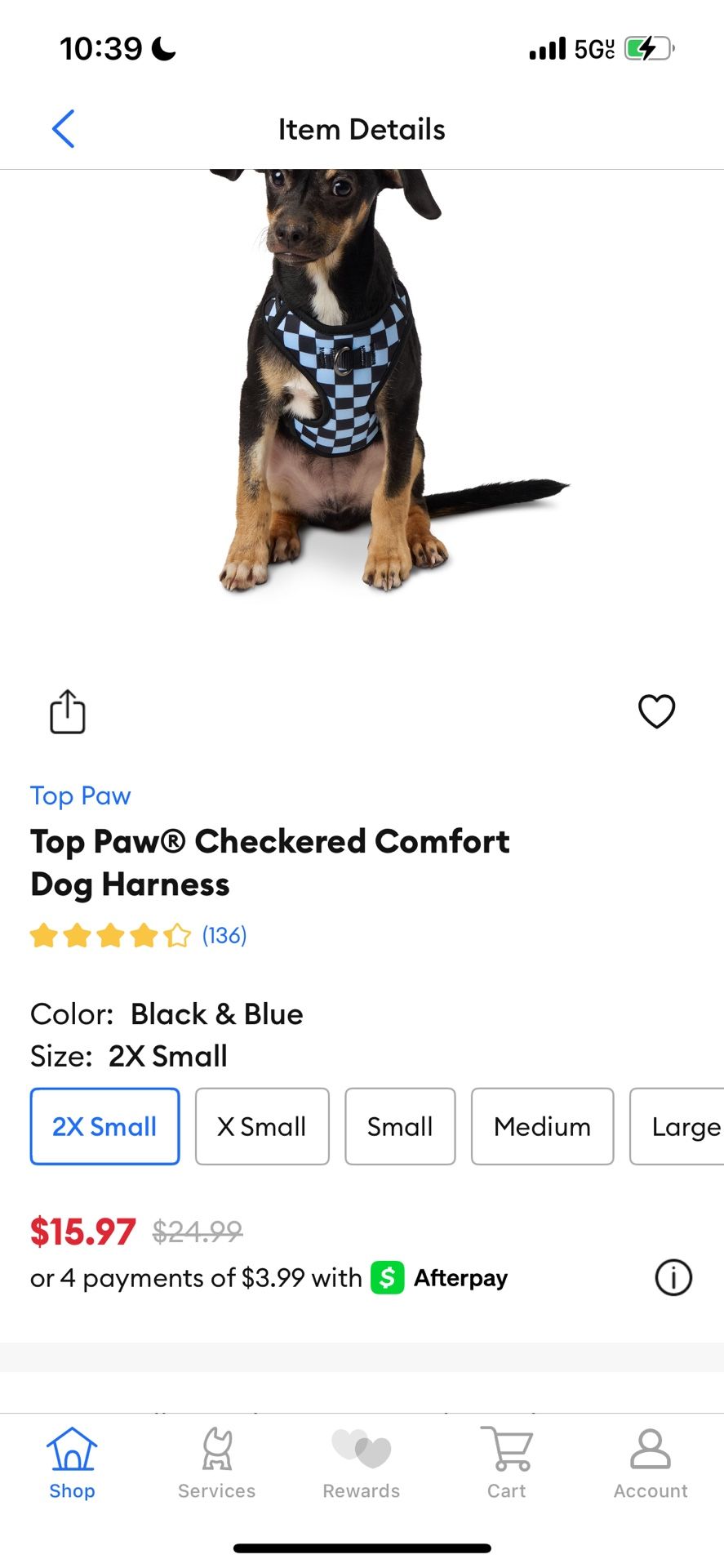Open the Account section

(x=650, y=1462)
